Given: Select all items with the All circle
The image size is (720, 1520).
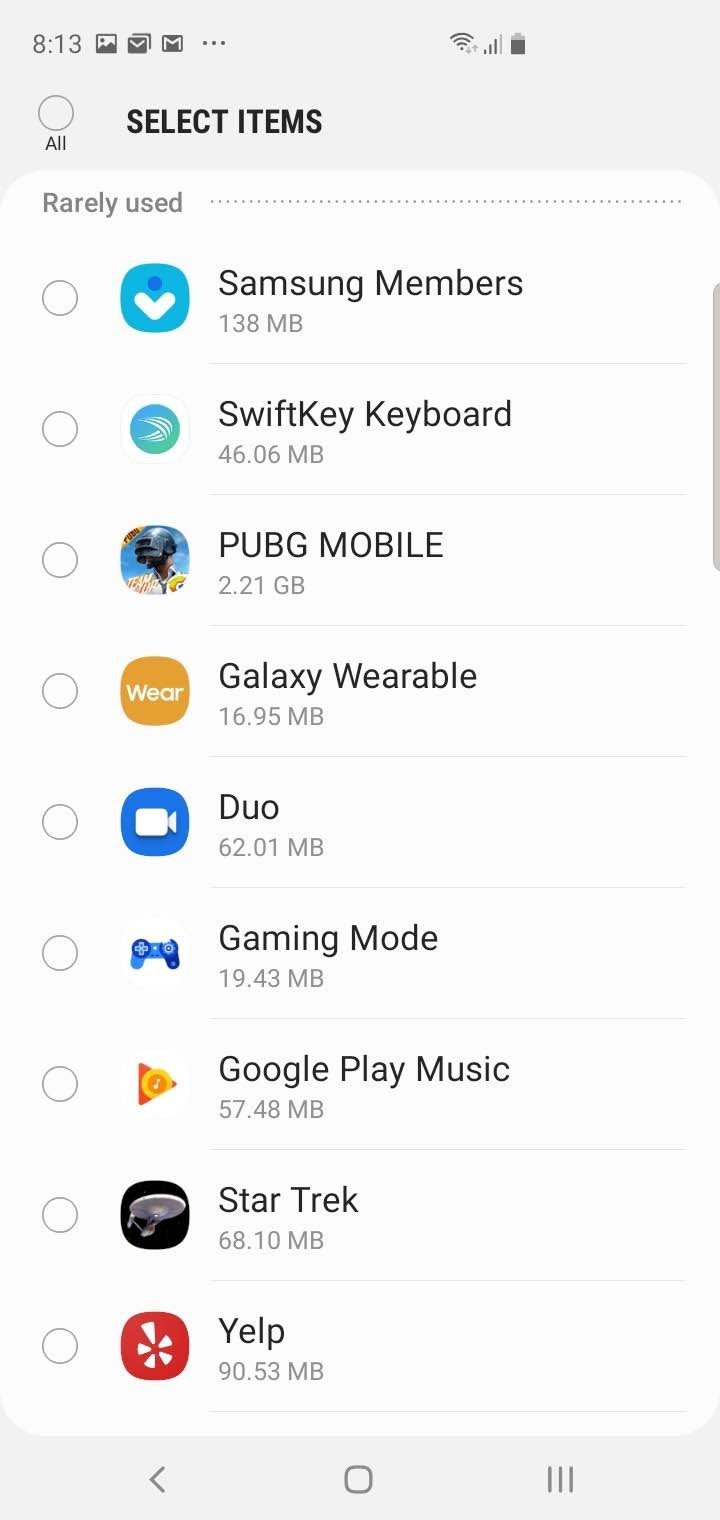Looking at the screenshot, I should click(x=56, y=113).
